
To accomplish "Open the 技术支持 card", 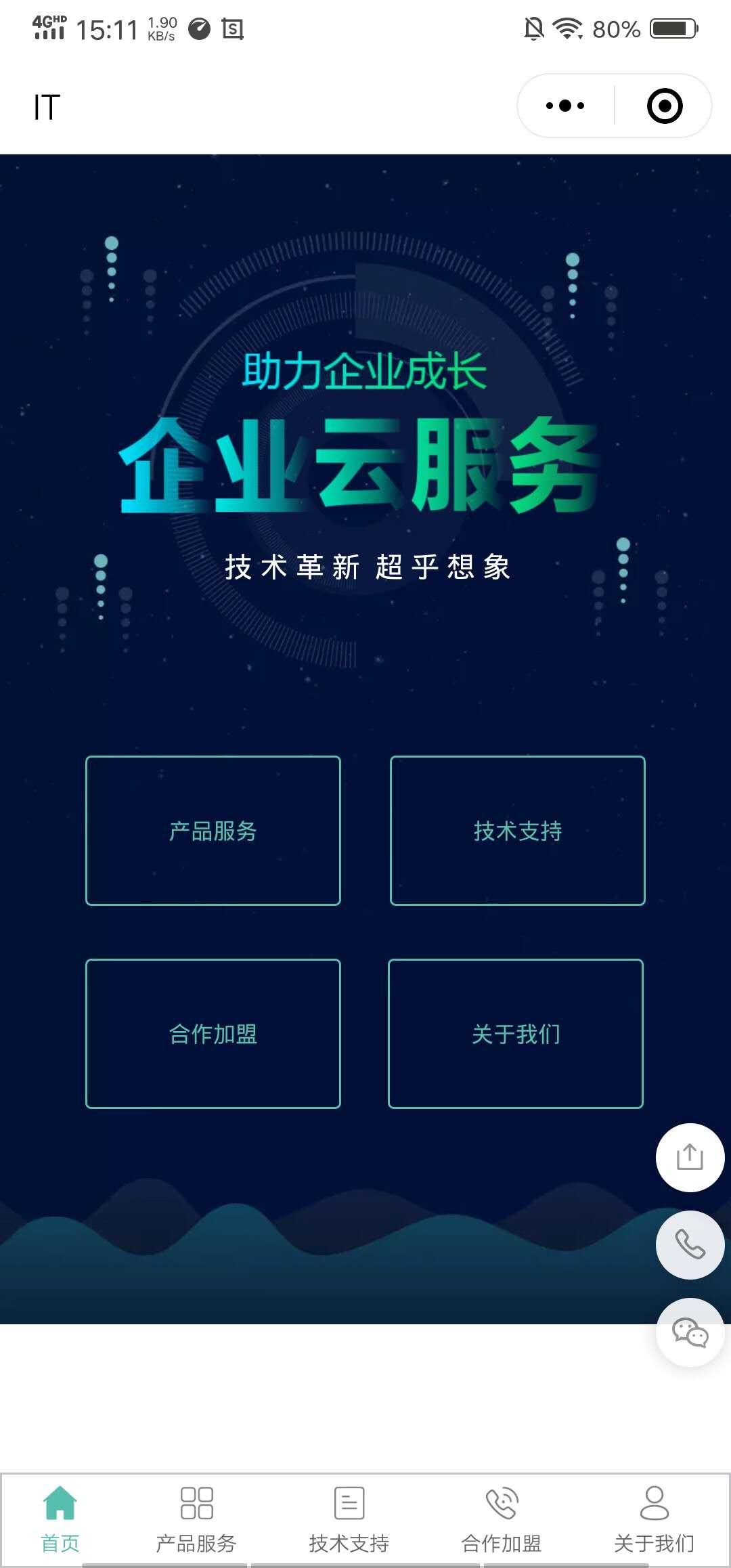I will [x=517, y=831].
